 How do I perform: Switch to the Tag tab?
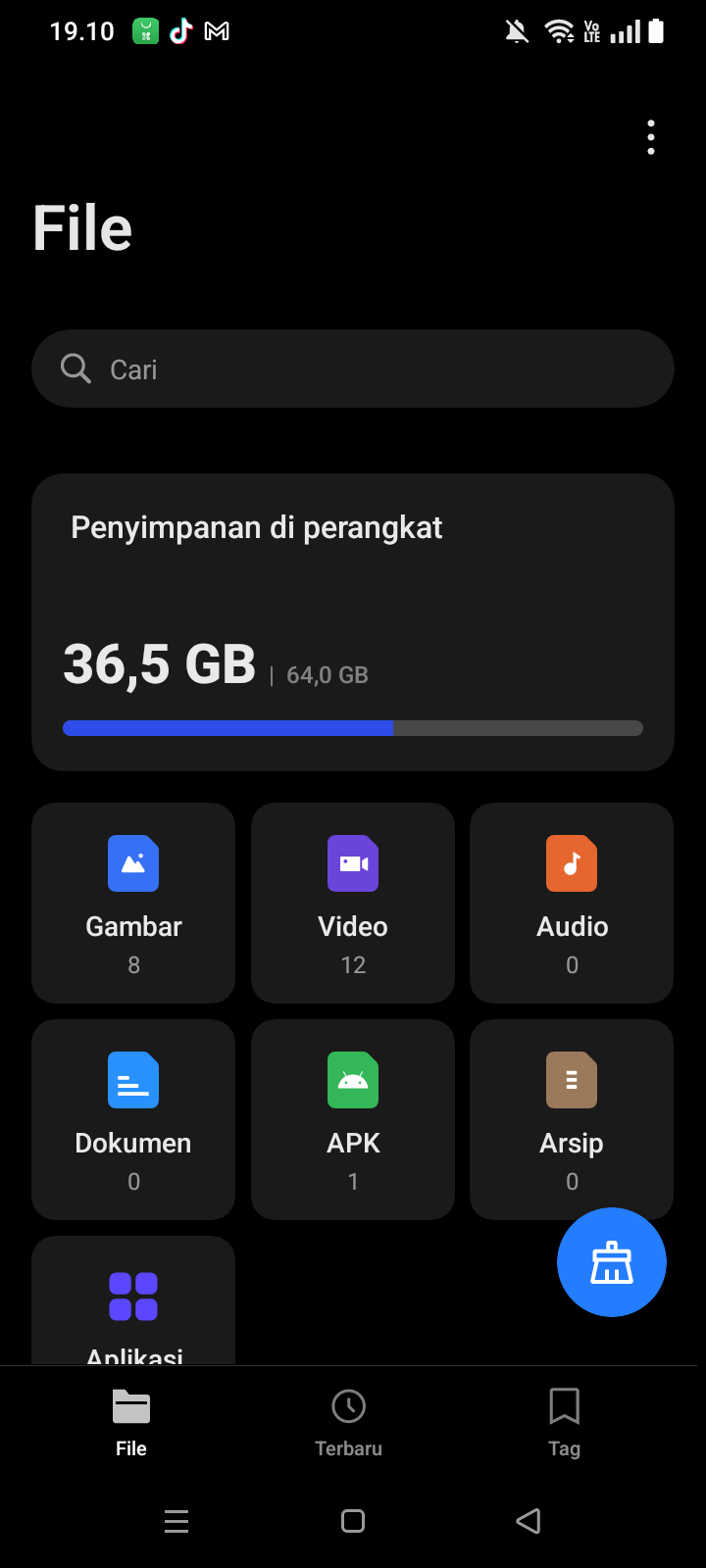pyautogui.click(x=564, y=1423)
